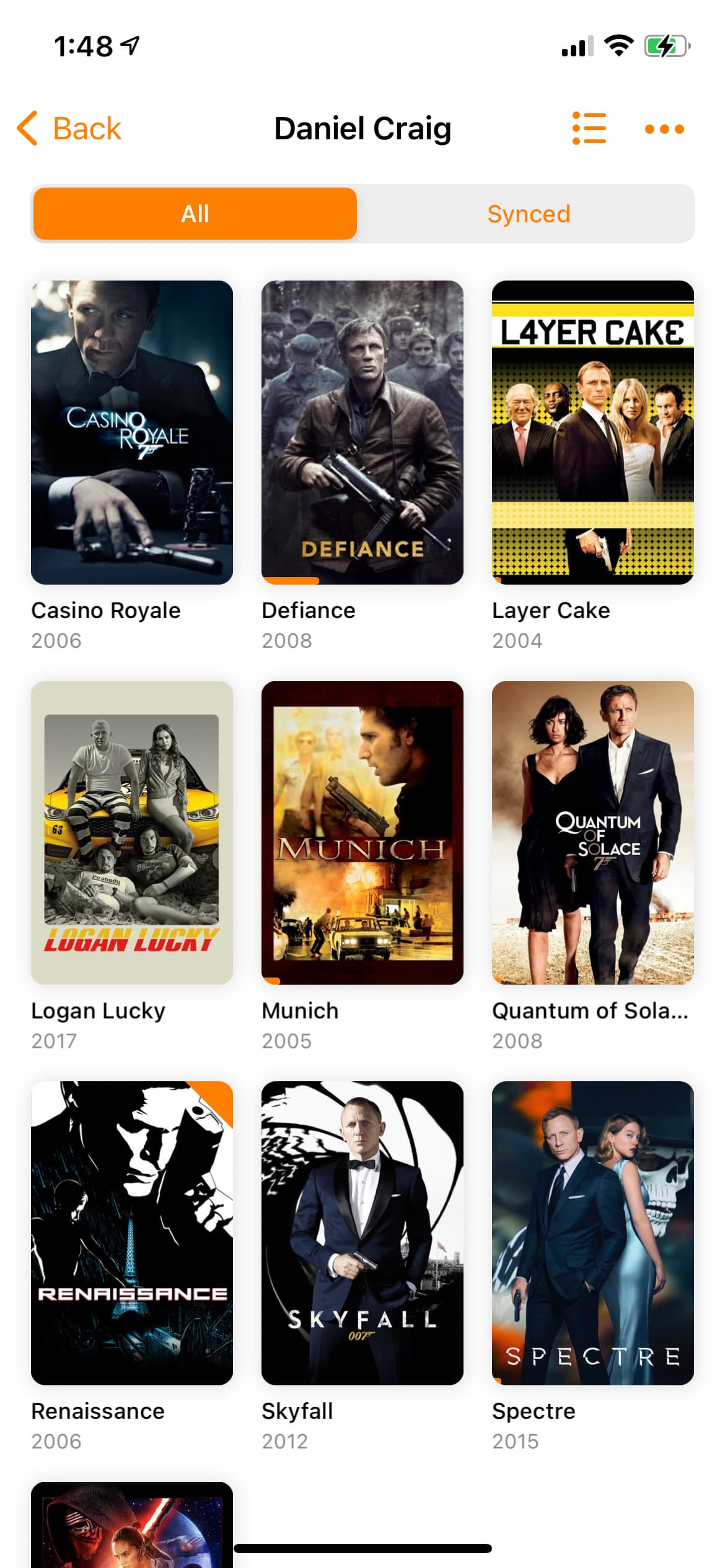Image resolution: width=725 pixels, height=1568 pixels.
Task: Open Logan Lucky movie details
Action: pyautogui.click(x=132, y=832)
